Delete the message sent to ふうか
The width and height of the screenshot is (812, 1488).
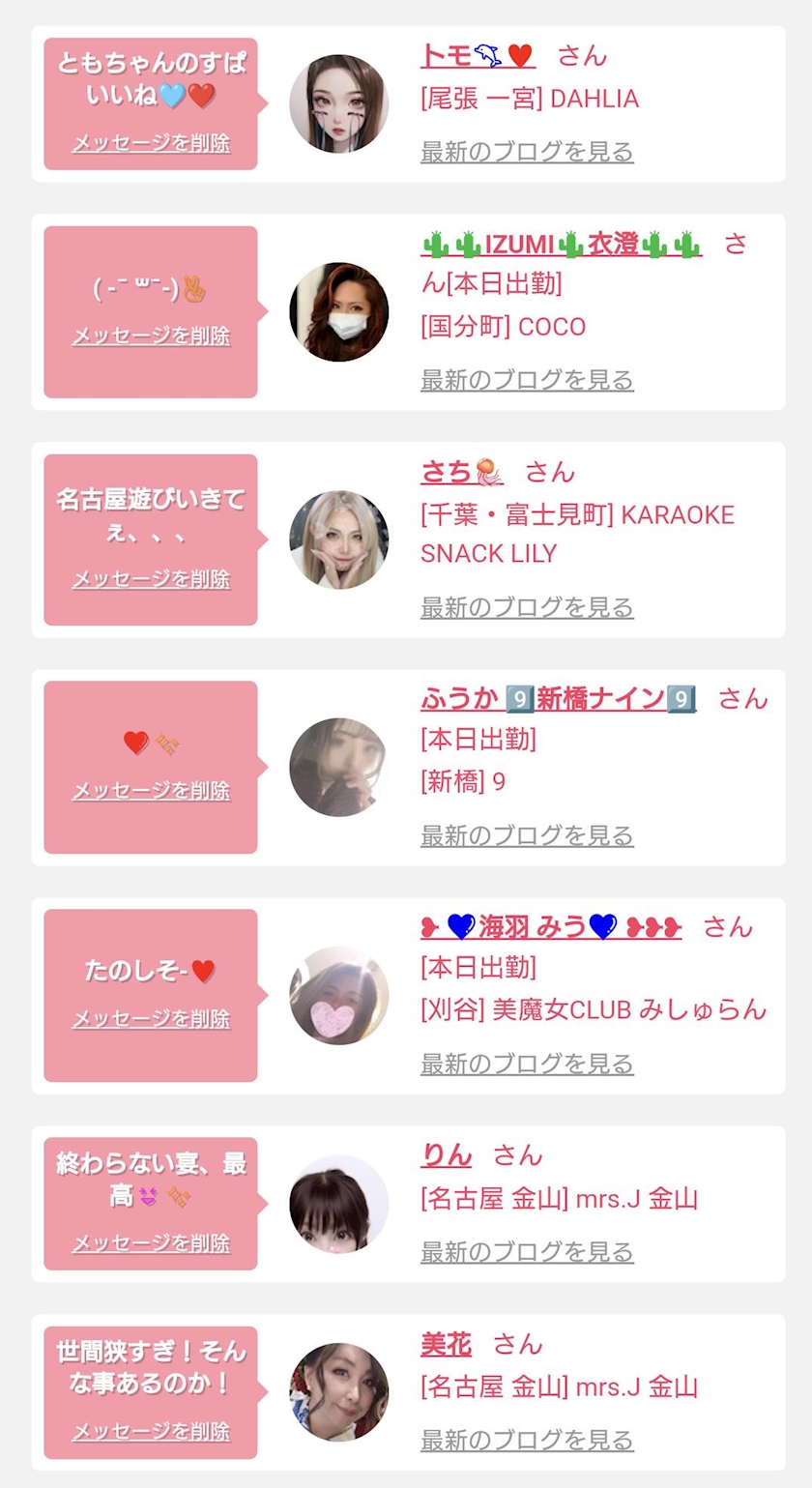pos(151,791)
